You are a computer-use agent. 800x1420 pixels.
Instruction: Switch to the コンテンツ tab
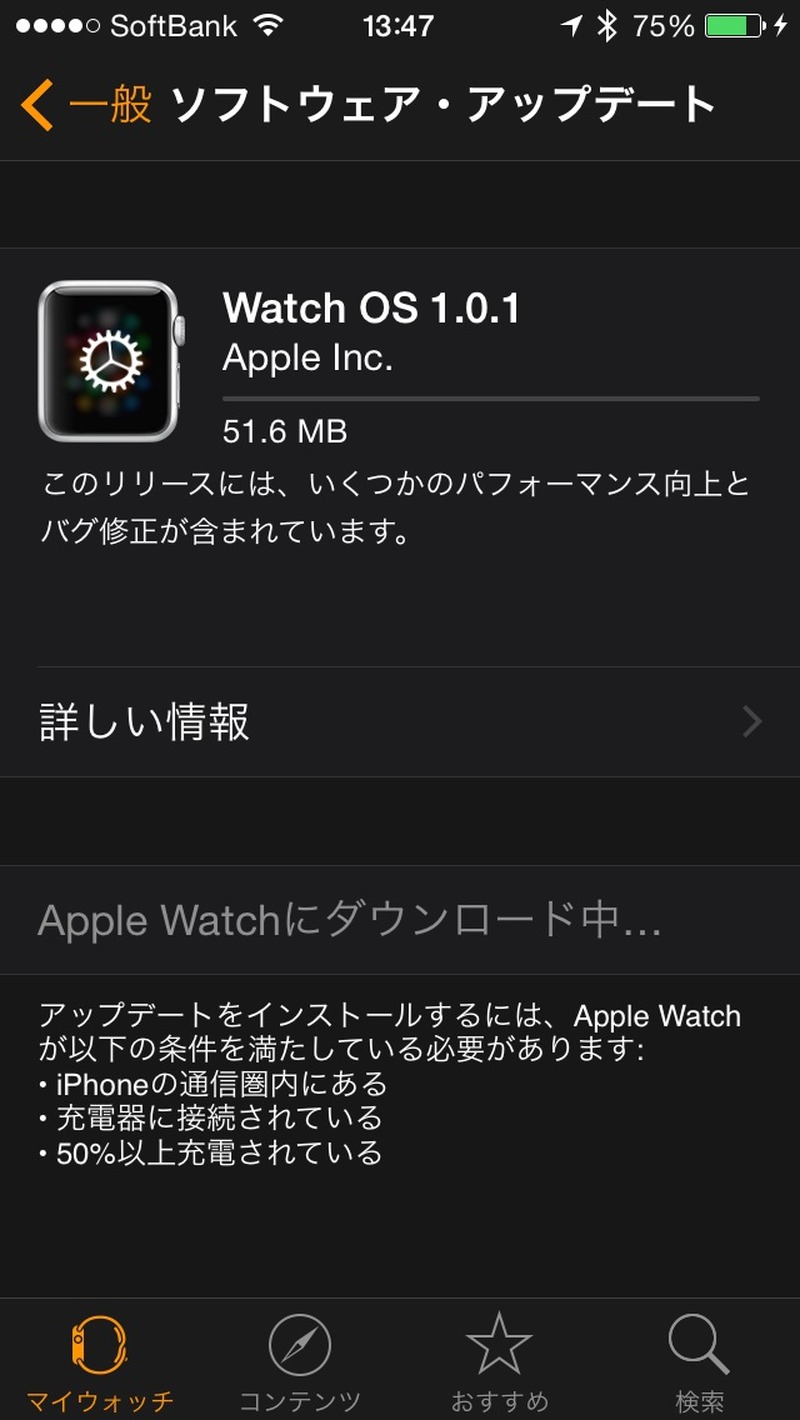(x=299, y=1362)
